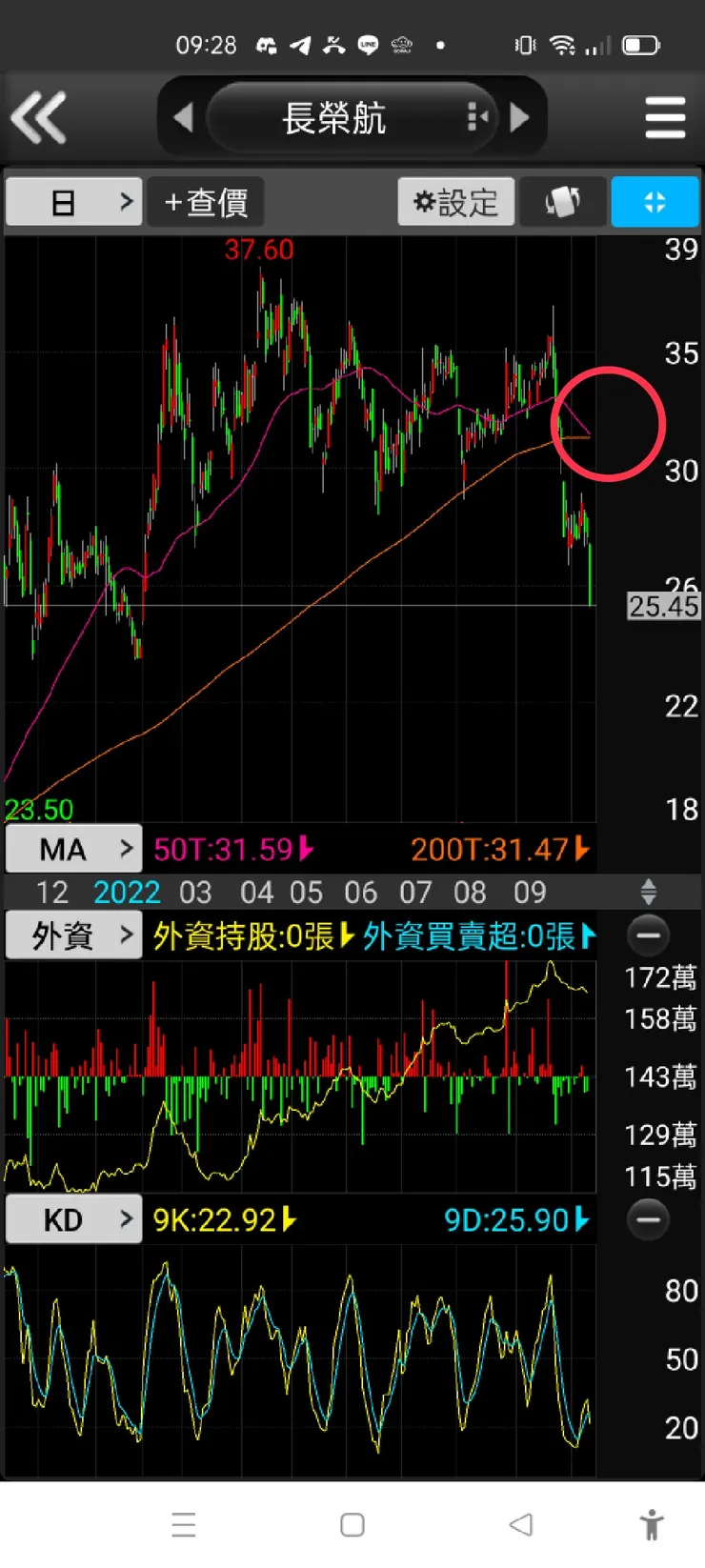Image resolution: width=705 pixels, height=1568 pixels.
Task: Change the MA indicator selector
Action: coord(74,849)
